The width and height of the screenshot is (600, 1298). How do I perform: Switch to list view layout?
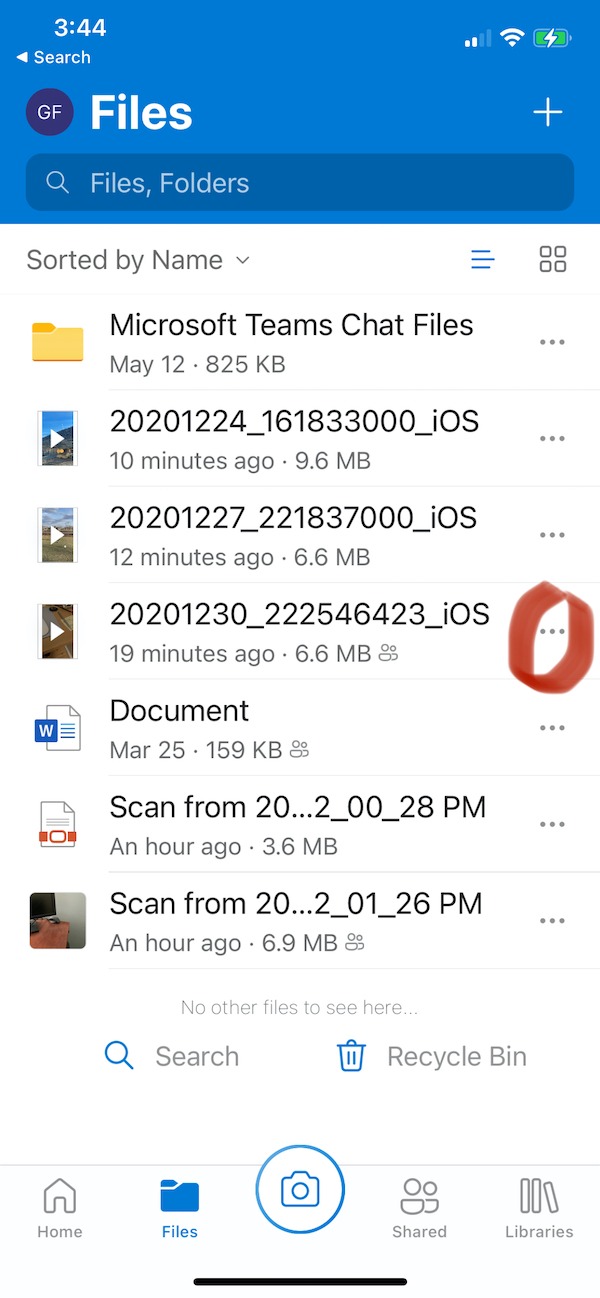(483, 260)
